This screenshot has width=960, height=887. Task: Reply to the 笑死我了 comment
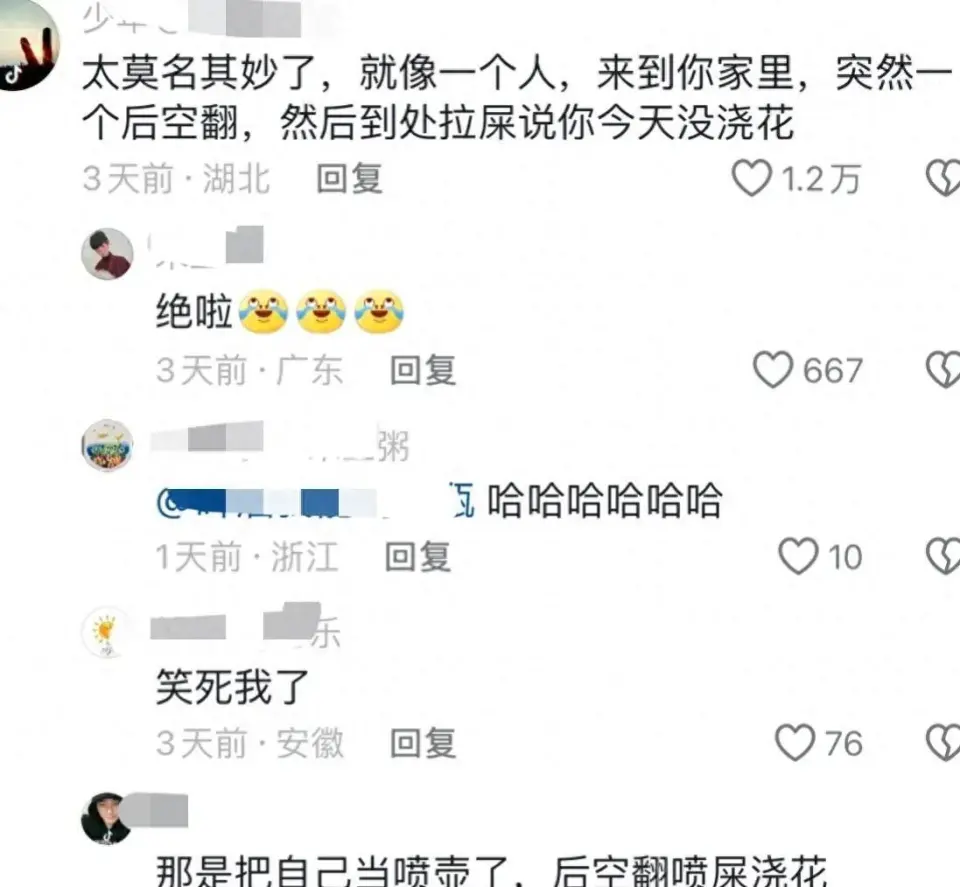[422, 743]
